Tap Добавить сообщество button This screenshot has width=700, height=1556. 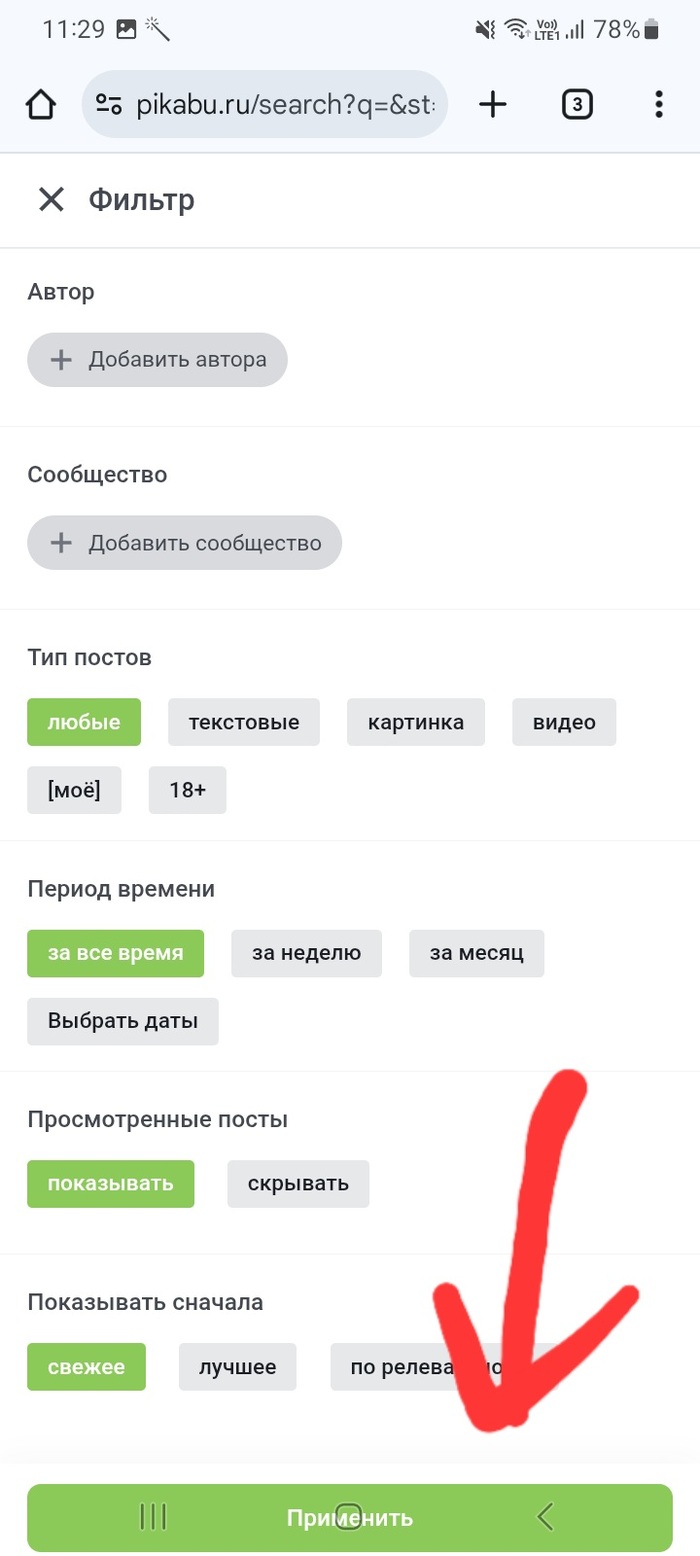(184, 543)
